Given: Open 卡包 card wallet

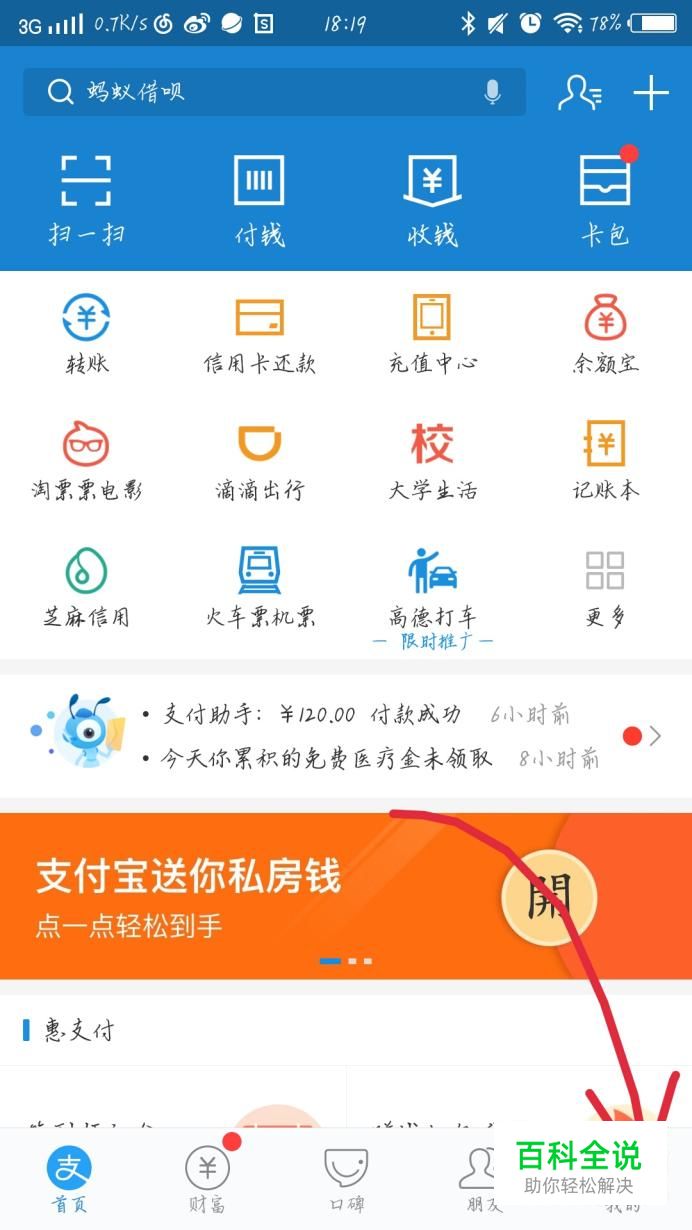Looking at the screenshot, I should coord(605,200).
